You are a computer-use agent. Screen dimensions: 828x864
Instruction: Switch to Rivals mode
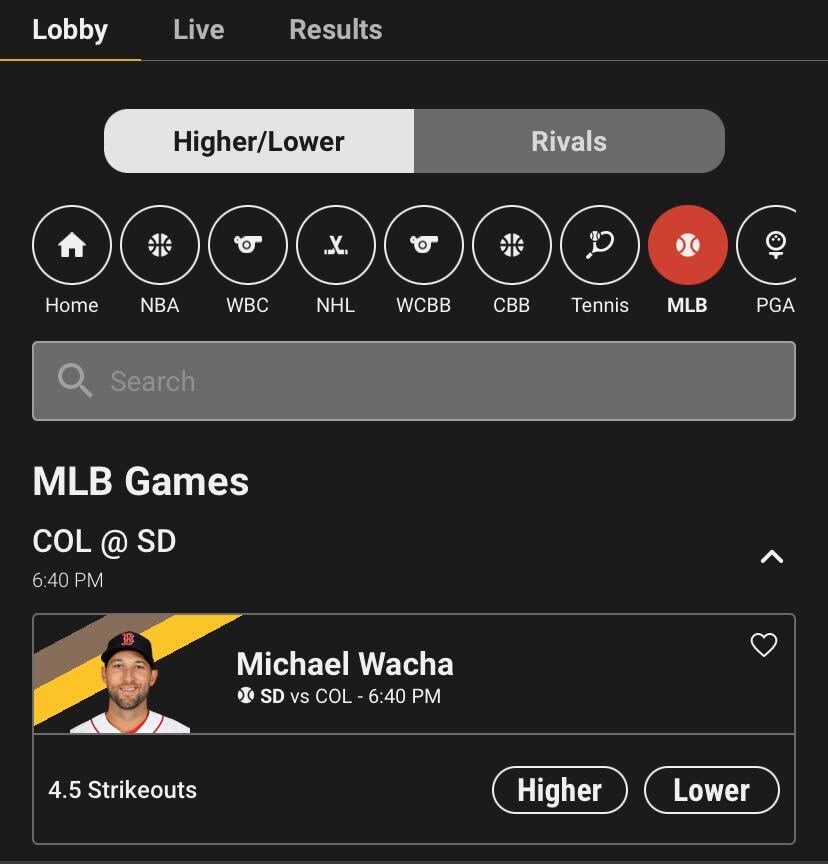tap(568, 141)
